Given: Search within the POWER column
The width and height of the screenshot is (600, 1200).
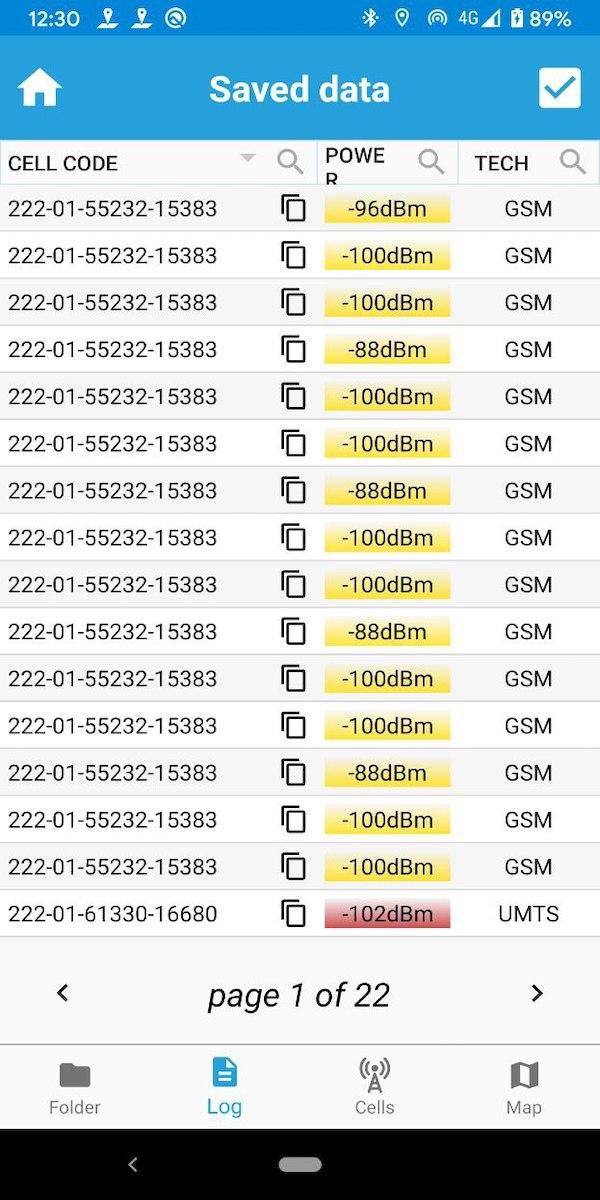Looking at the screenshot, I should (431, 161).
